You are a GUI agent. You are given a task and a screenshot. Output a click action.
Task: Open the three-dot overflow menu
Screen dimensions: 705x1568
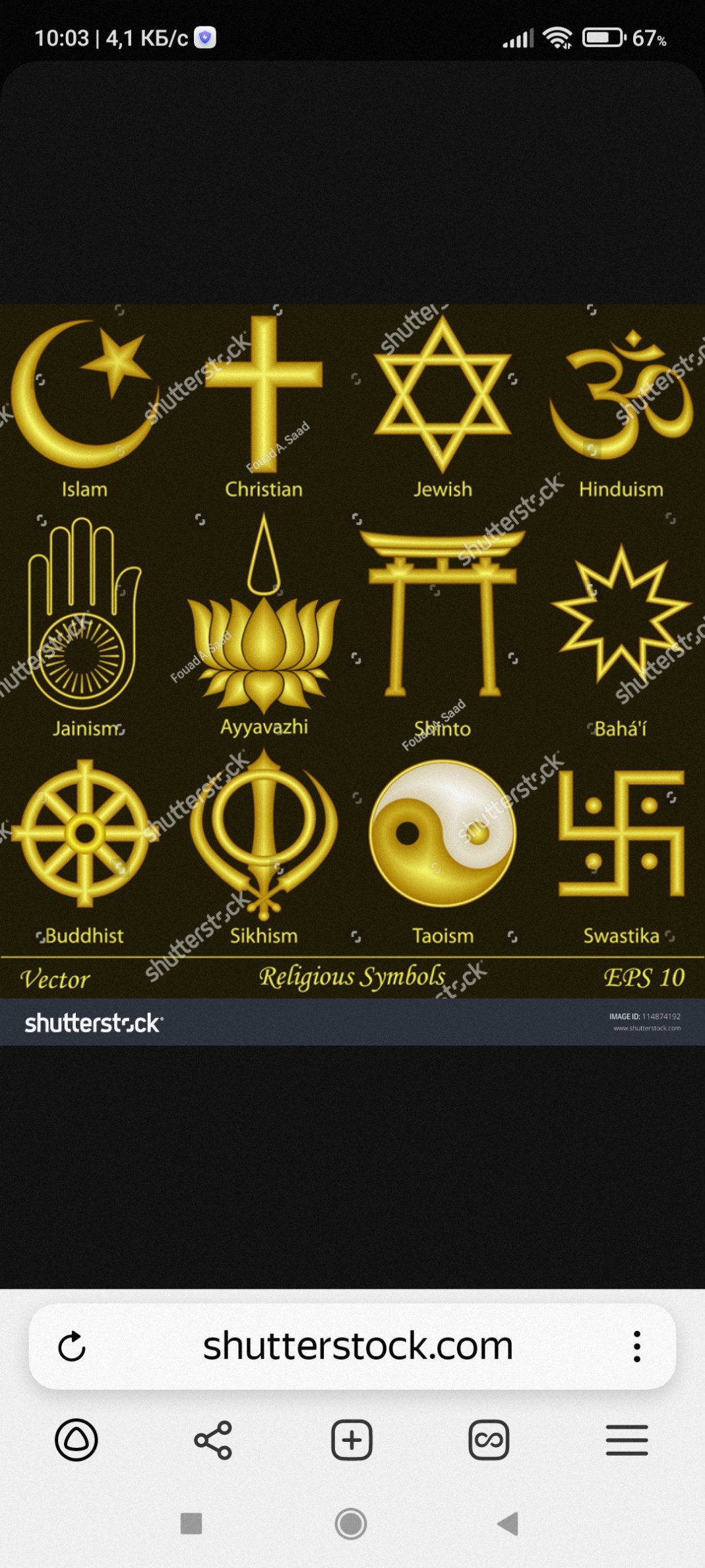(636, 1346)
